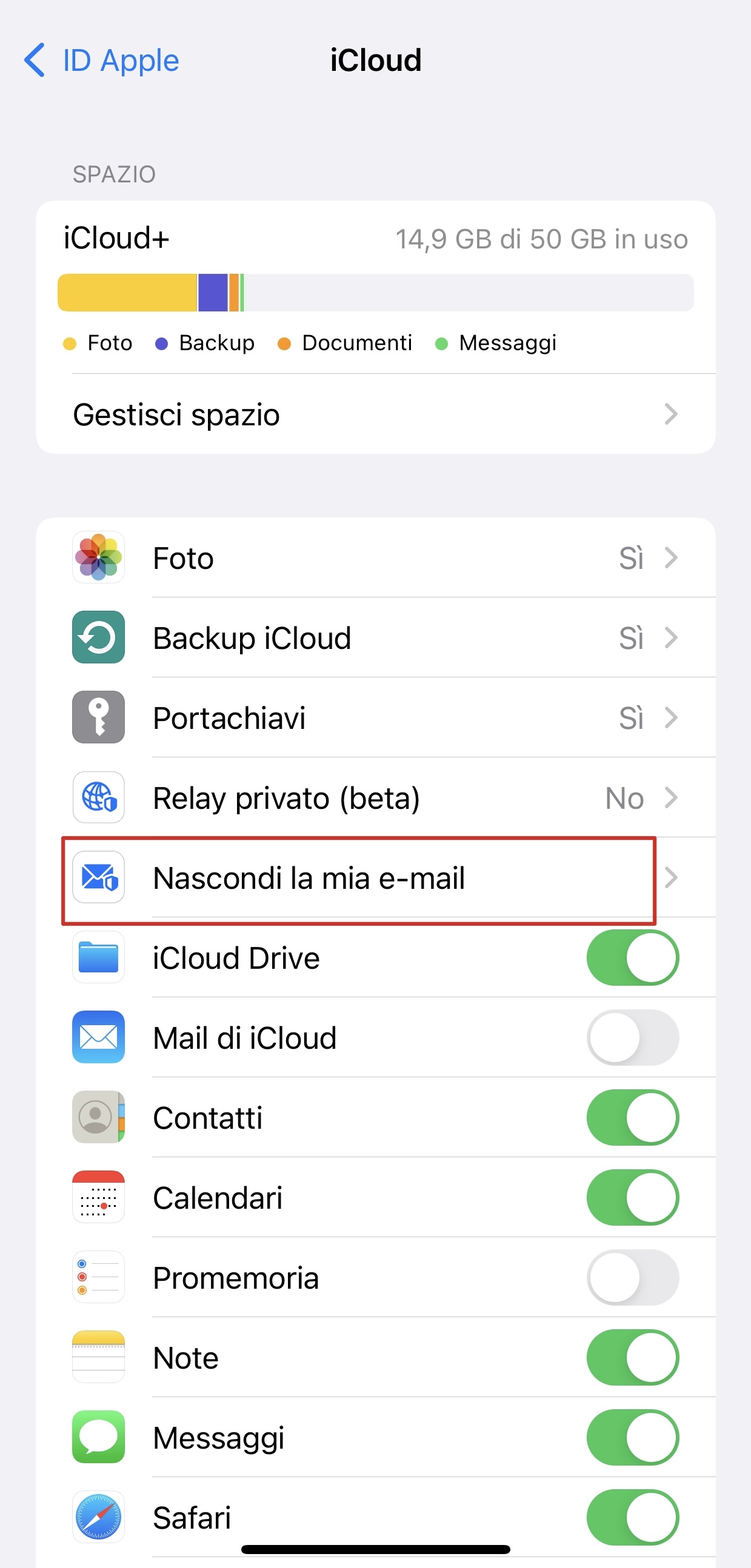Open Portachiavi settings

(x=375, y=717)
